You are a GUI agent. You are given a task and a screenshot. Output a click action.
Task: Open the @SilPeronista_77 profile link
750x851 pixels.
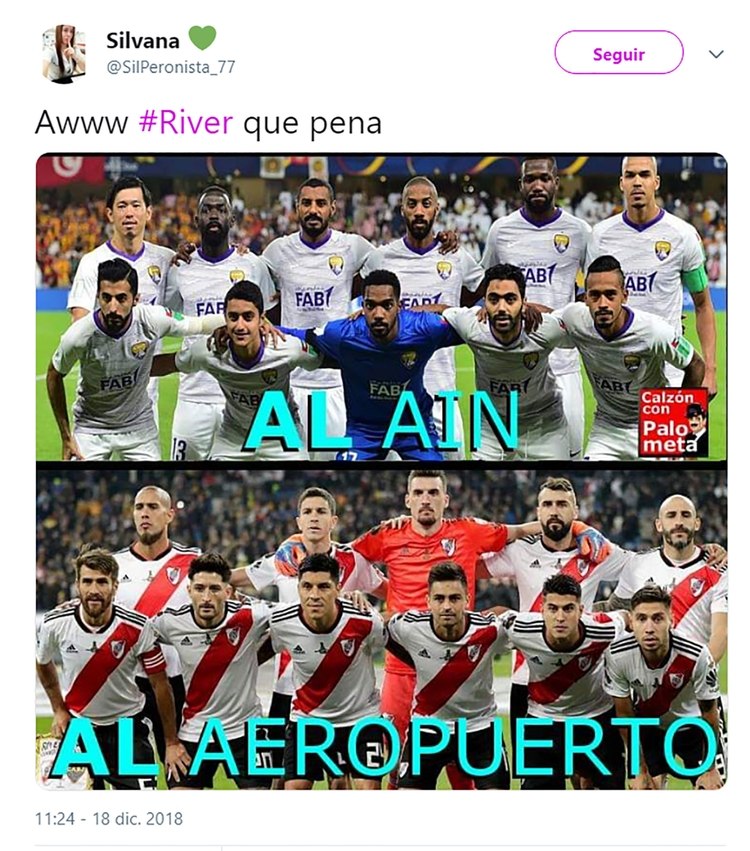pos(171,67)
